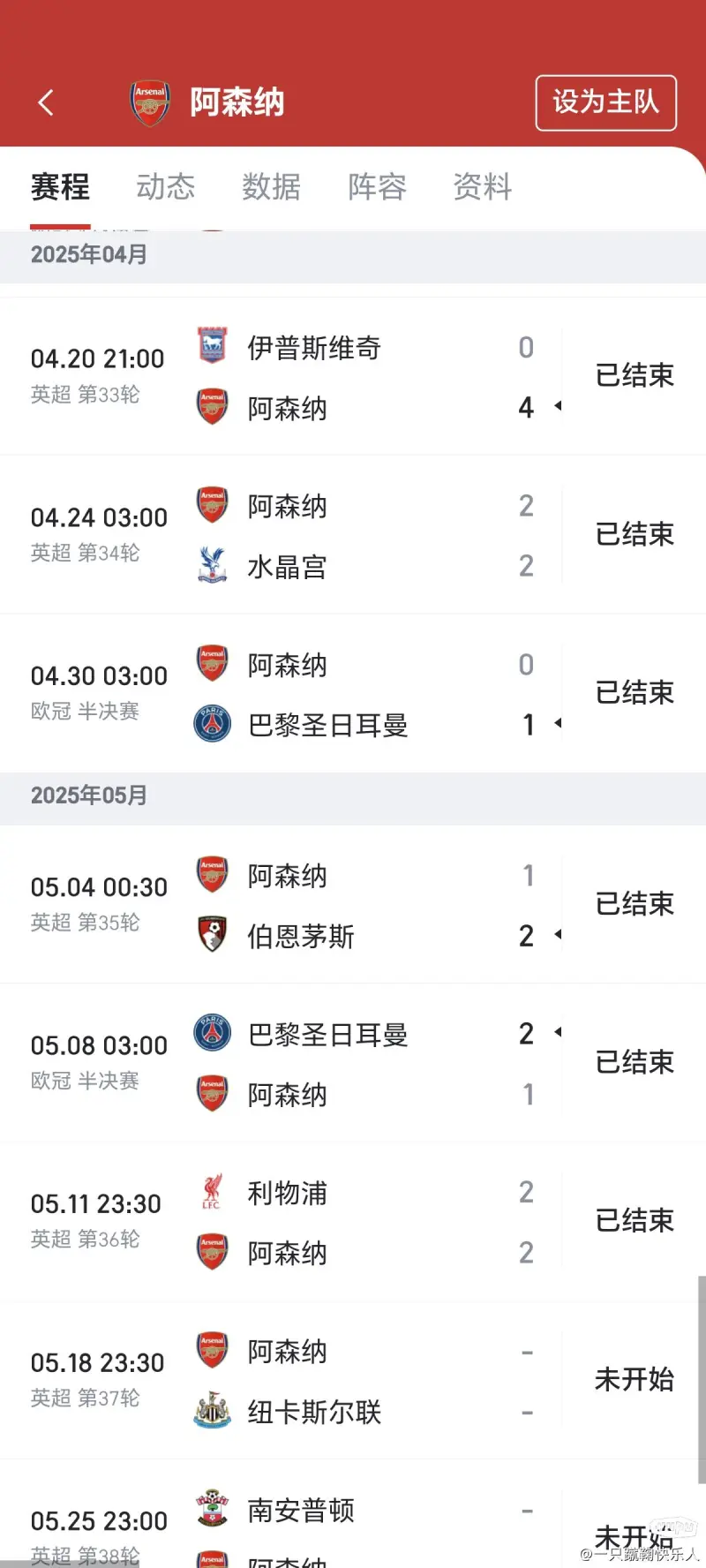The width and height of the screenshot is (706, 1568).
Task: Open the 05.08 巴黎圣日耳曼 semifinal match
Action: point(353,1063)
